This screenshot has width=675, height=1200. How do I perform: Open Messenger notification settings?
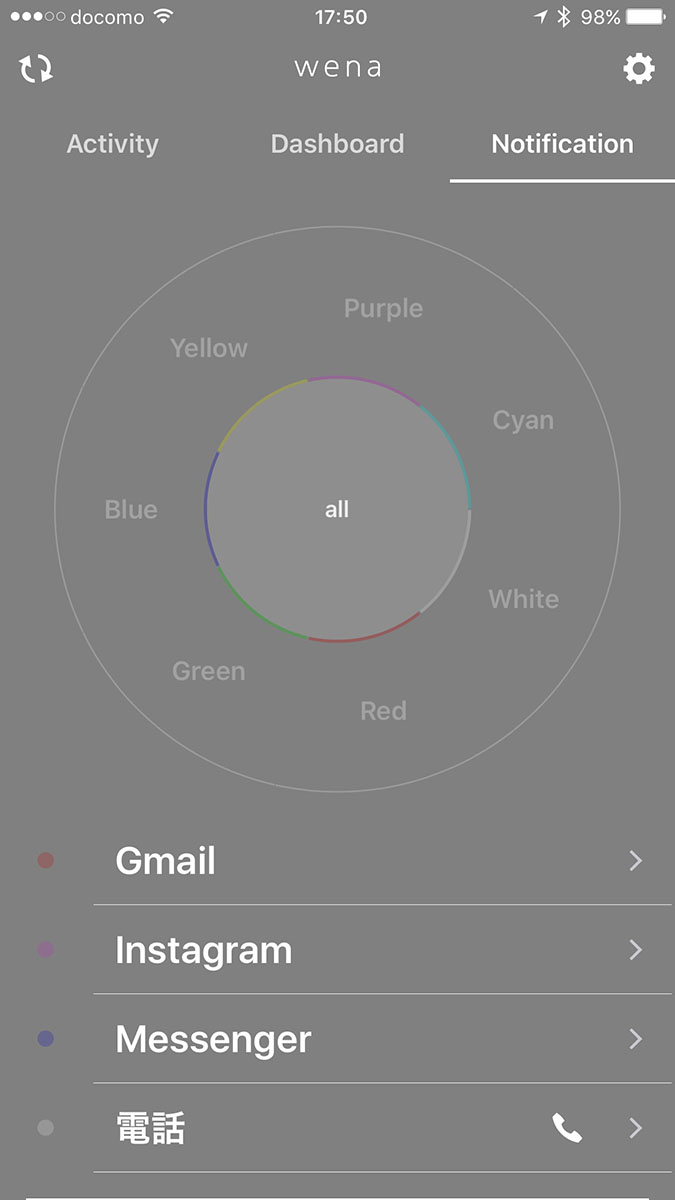tap(380, 1039)
